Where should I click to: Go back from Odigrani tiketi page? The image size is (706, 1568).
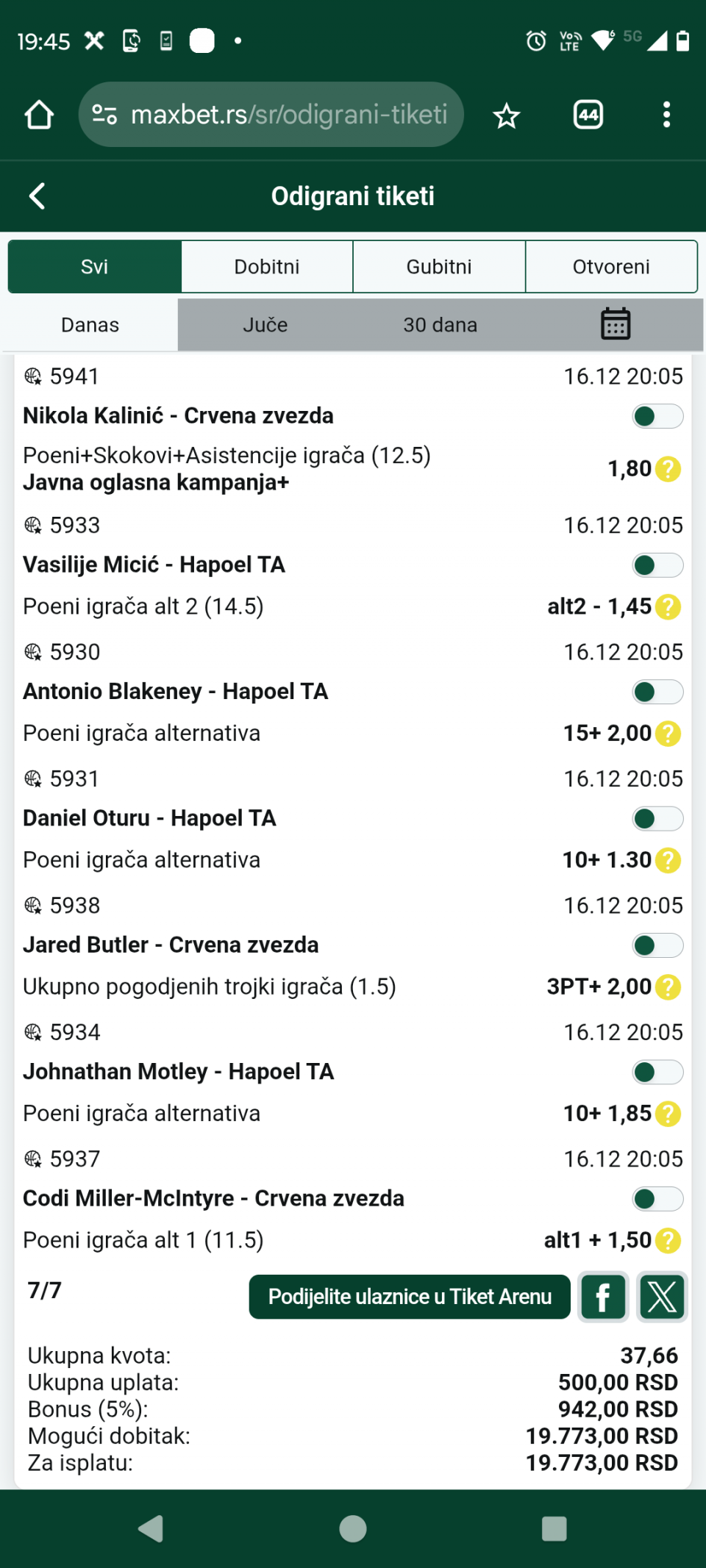click(x=38, y=196)
